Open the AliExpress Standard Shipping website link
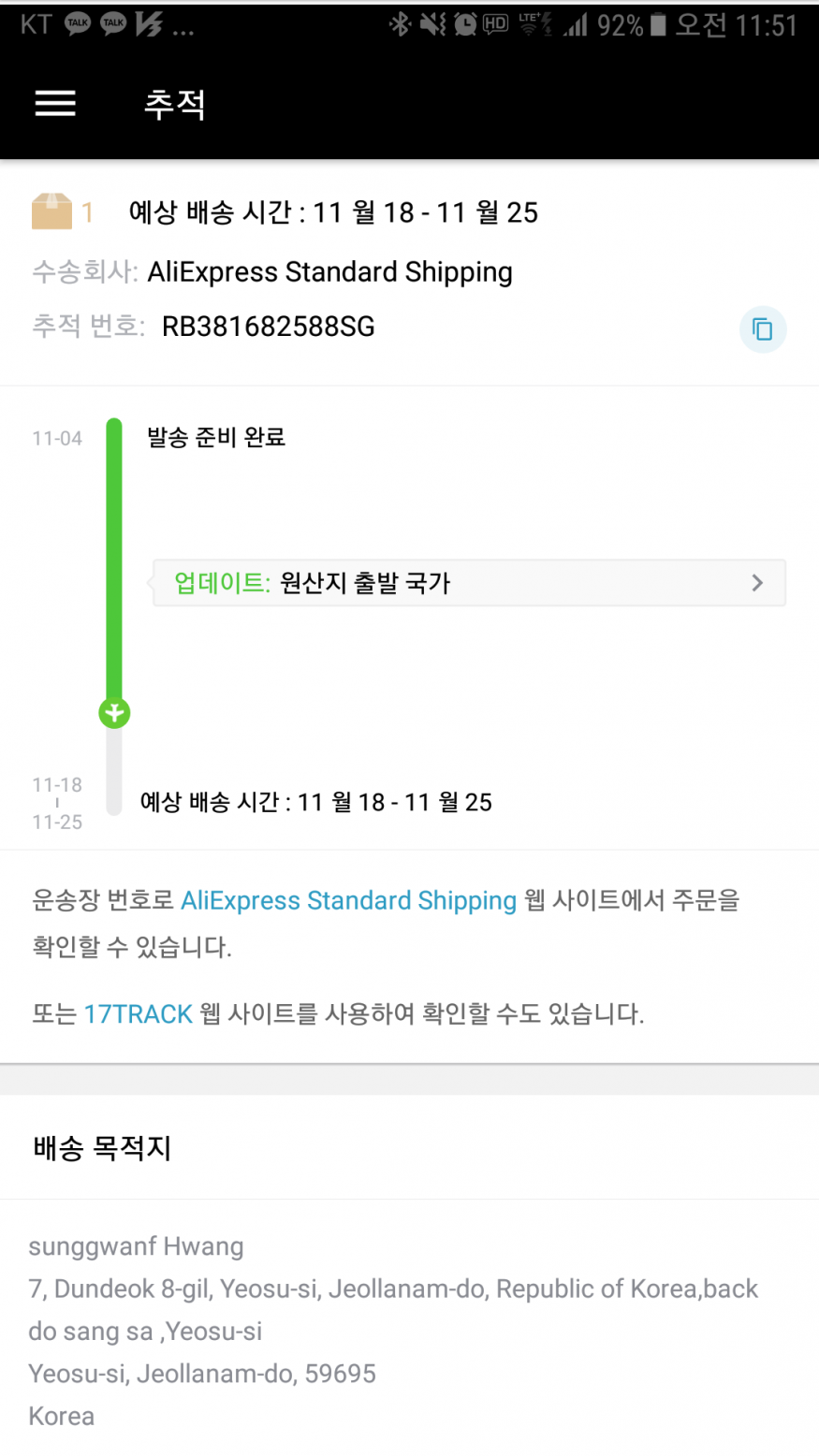Viewport: 819px width, 1456px height. pyautogui.click(x=348, y=900)
